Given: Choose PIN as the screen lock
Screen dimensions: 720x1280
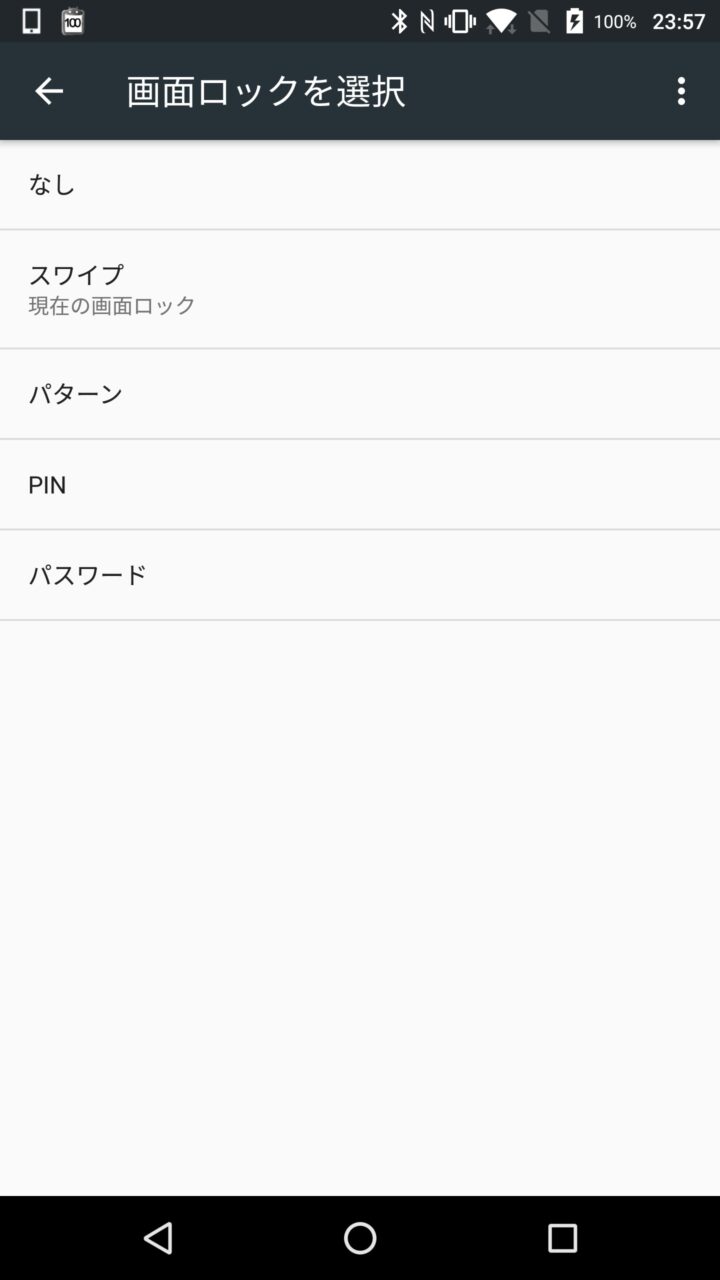Looking at the screenshot, I should 360,484.
